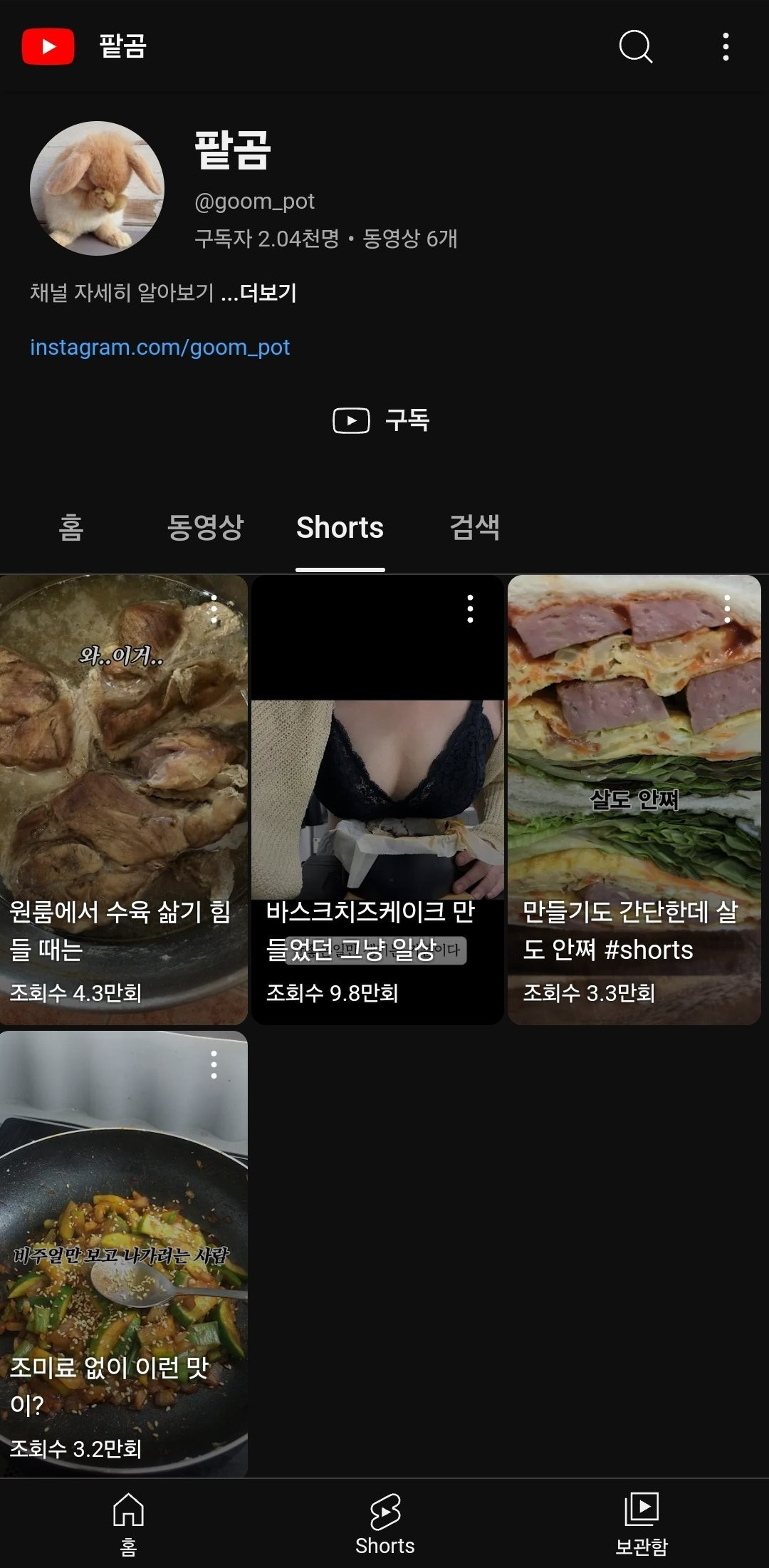The height and width of the screenshot is (1568, 769).
Task: Open the 검색 channel tab
Action: pyautogui.click(x=474, y=528)
